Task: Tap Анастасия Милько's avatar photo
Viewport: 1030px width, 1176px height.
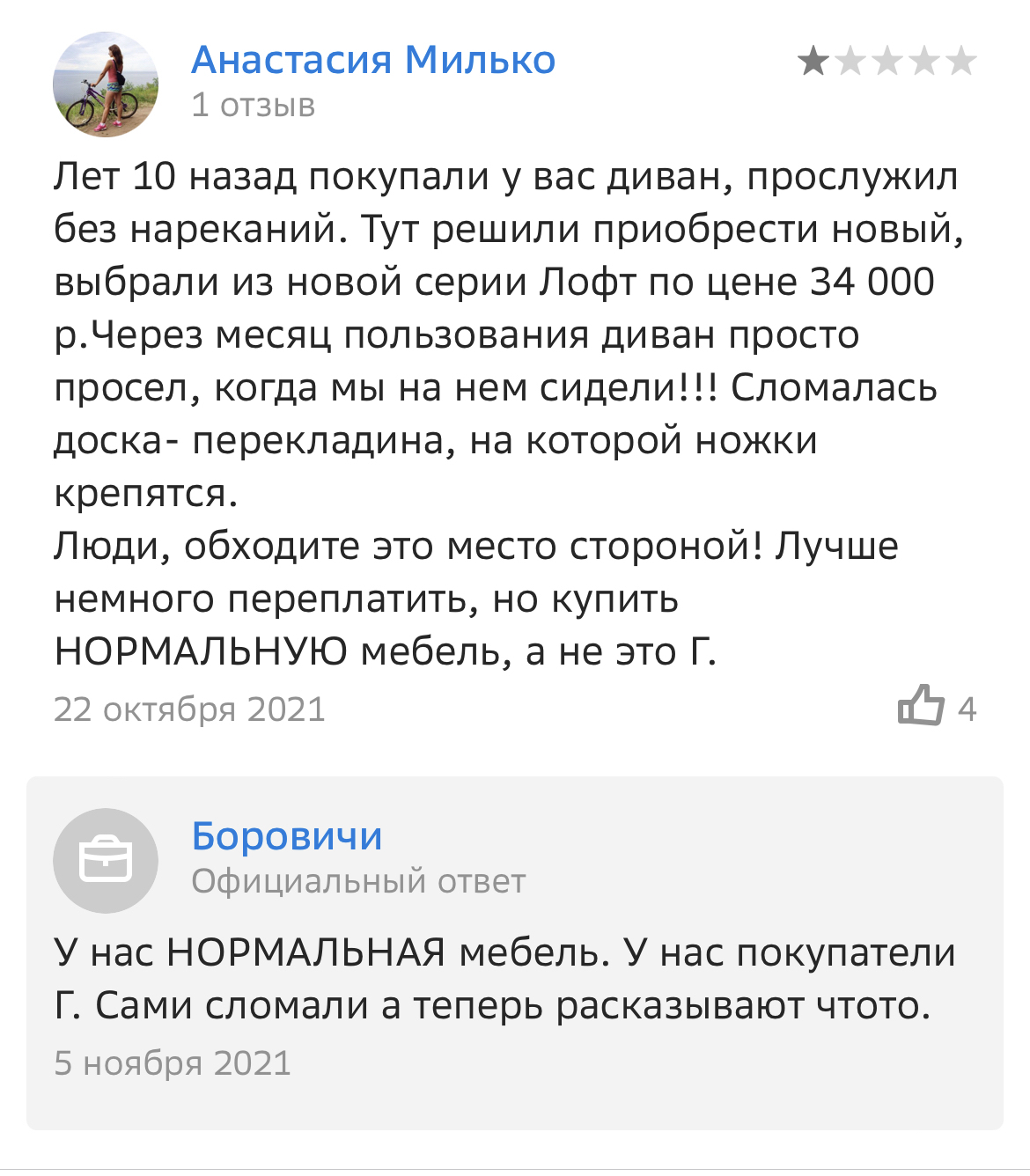Action: 106,85
